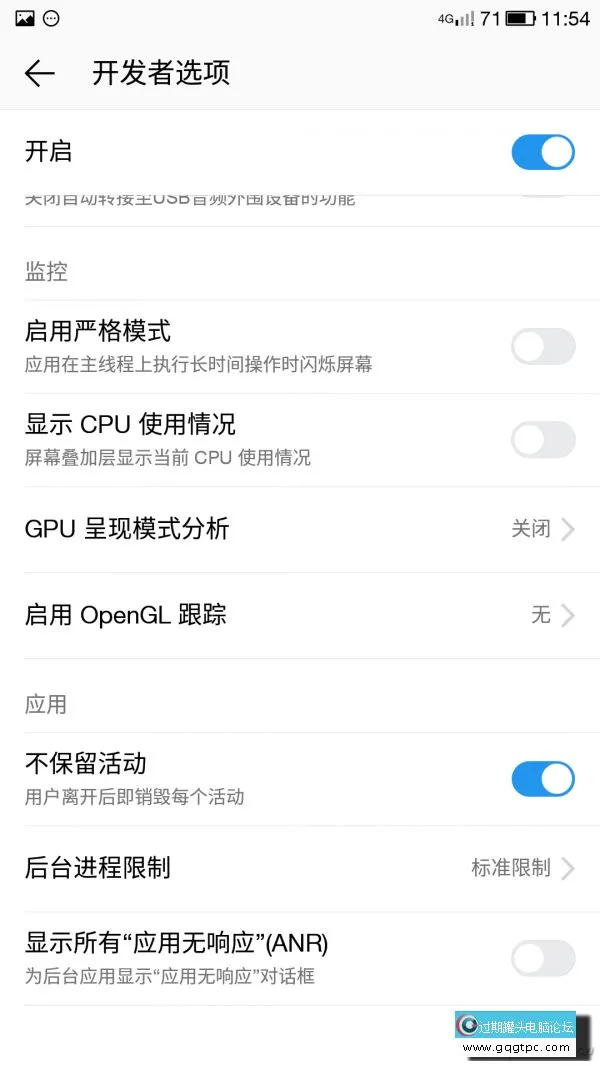The image size is (600, 1066).
Task: Open 后台进程限制 setting
Action: (x=300, y=868)
